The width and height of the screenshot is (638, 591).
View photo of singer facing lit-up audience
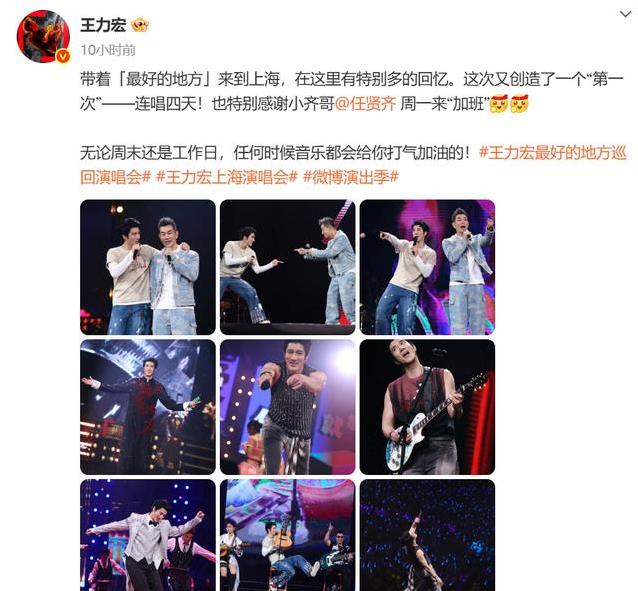click(427, 535)
